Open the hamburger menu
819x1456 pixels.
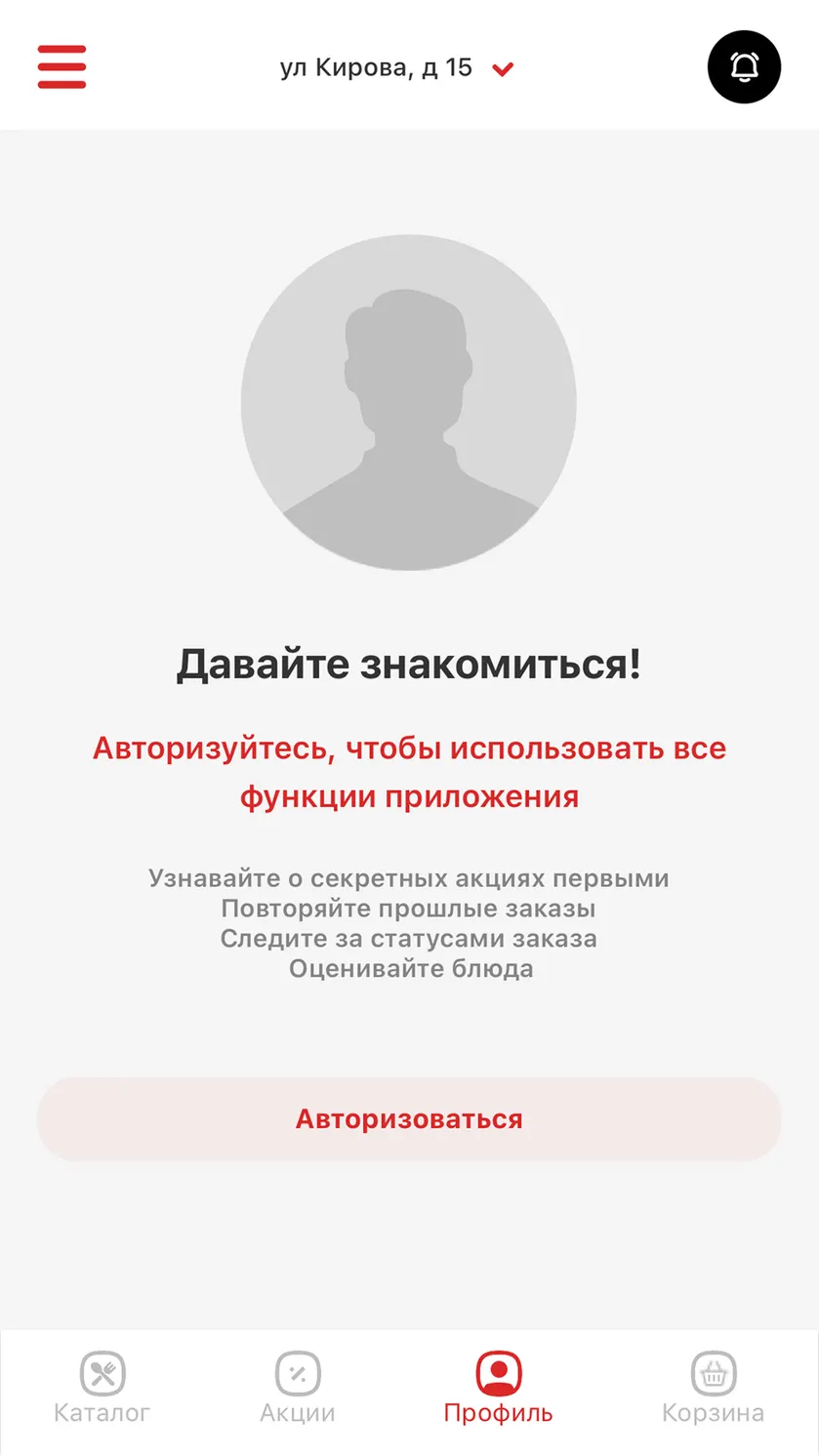tap(61, 67)
